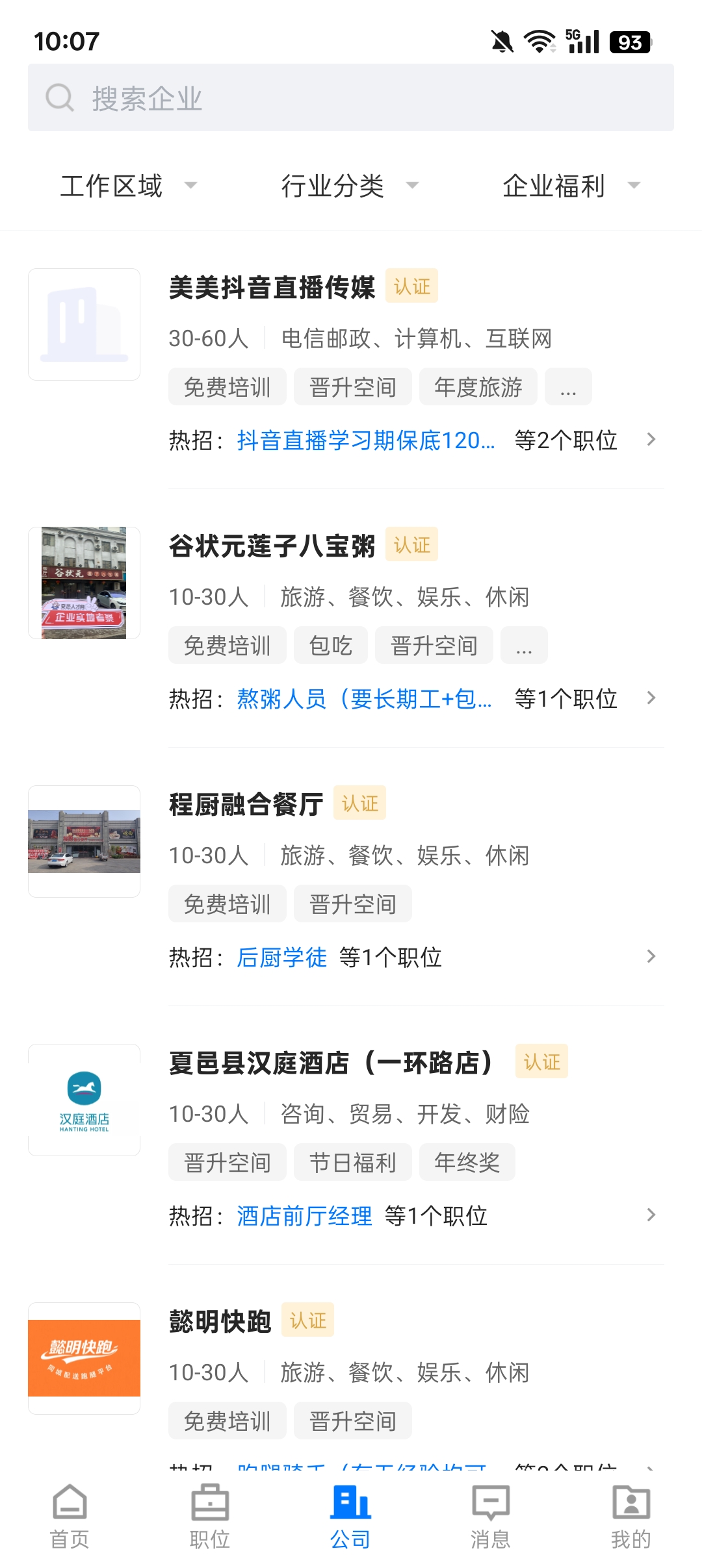
Task: Open the 后厨学徒 job link
Action: pyautogui.click(x=282, y=957)
